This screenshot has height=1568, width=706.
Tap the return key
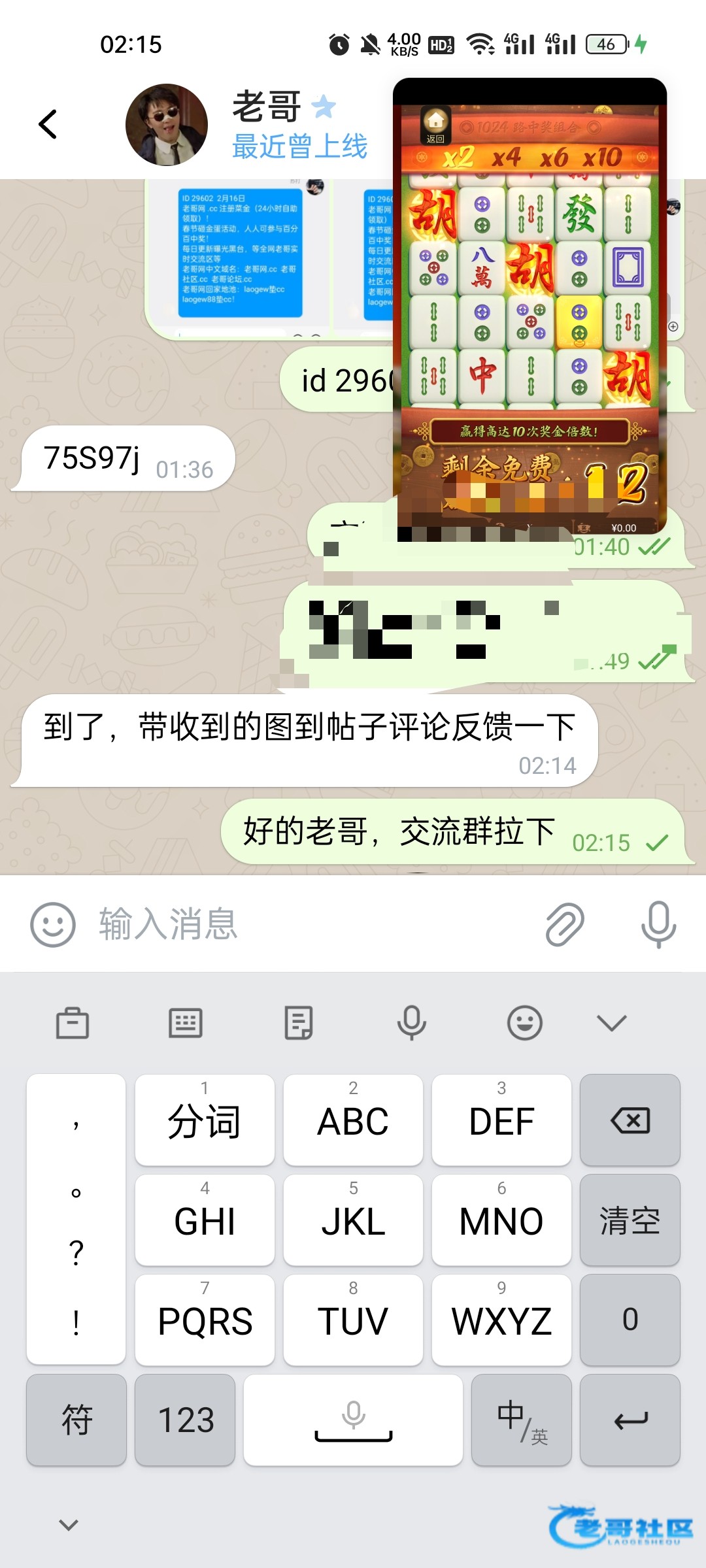click(x=630, y=1420)
